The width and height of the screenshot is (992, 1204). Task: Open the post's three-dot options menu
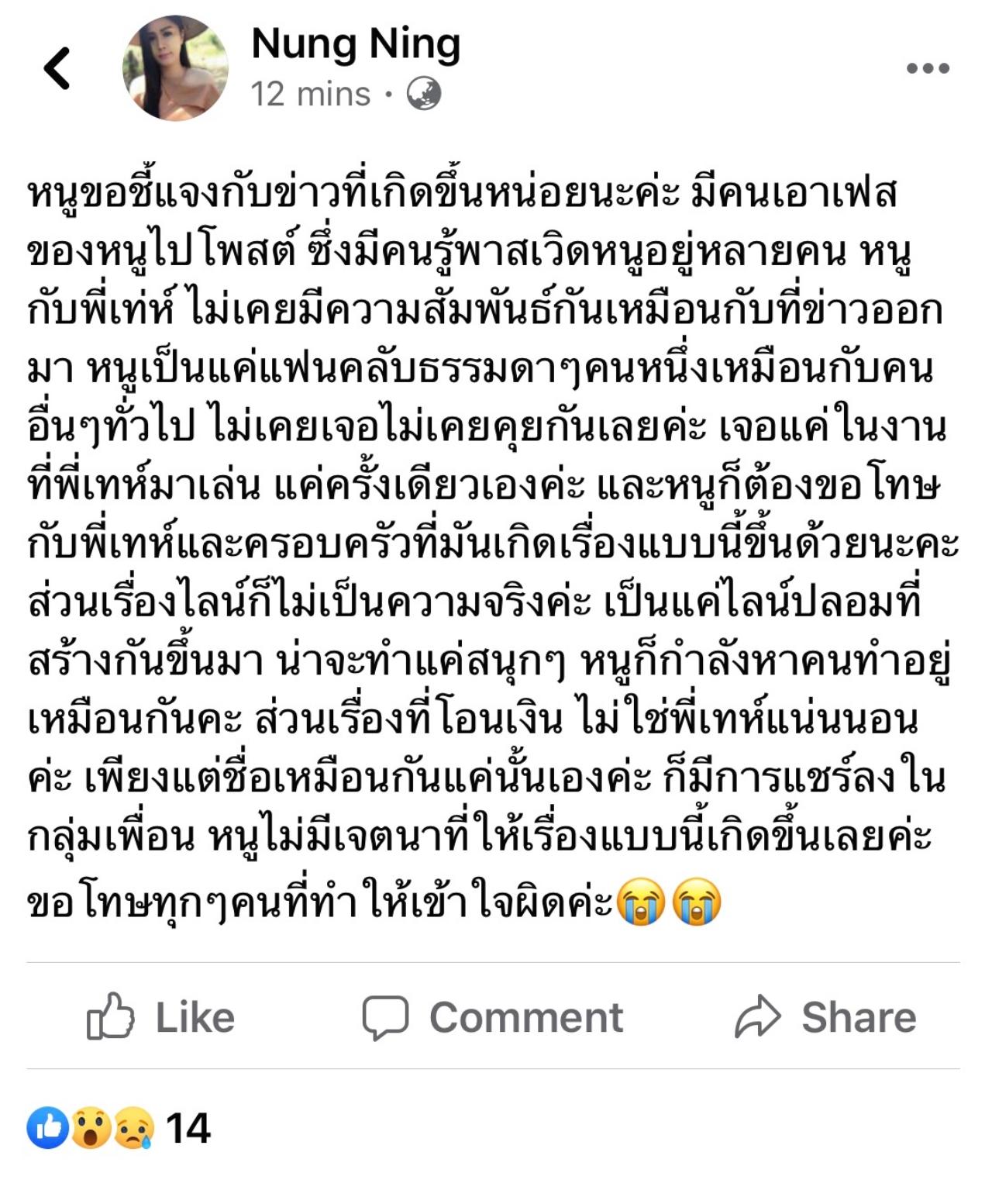(928, 68)
